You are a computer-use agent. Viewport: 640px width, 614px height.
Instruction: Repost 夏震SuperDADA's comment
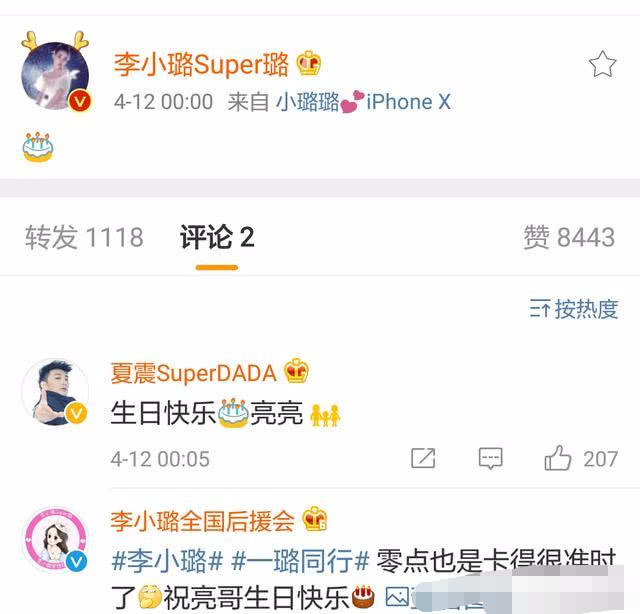(423, 459)
